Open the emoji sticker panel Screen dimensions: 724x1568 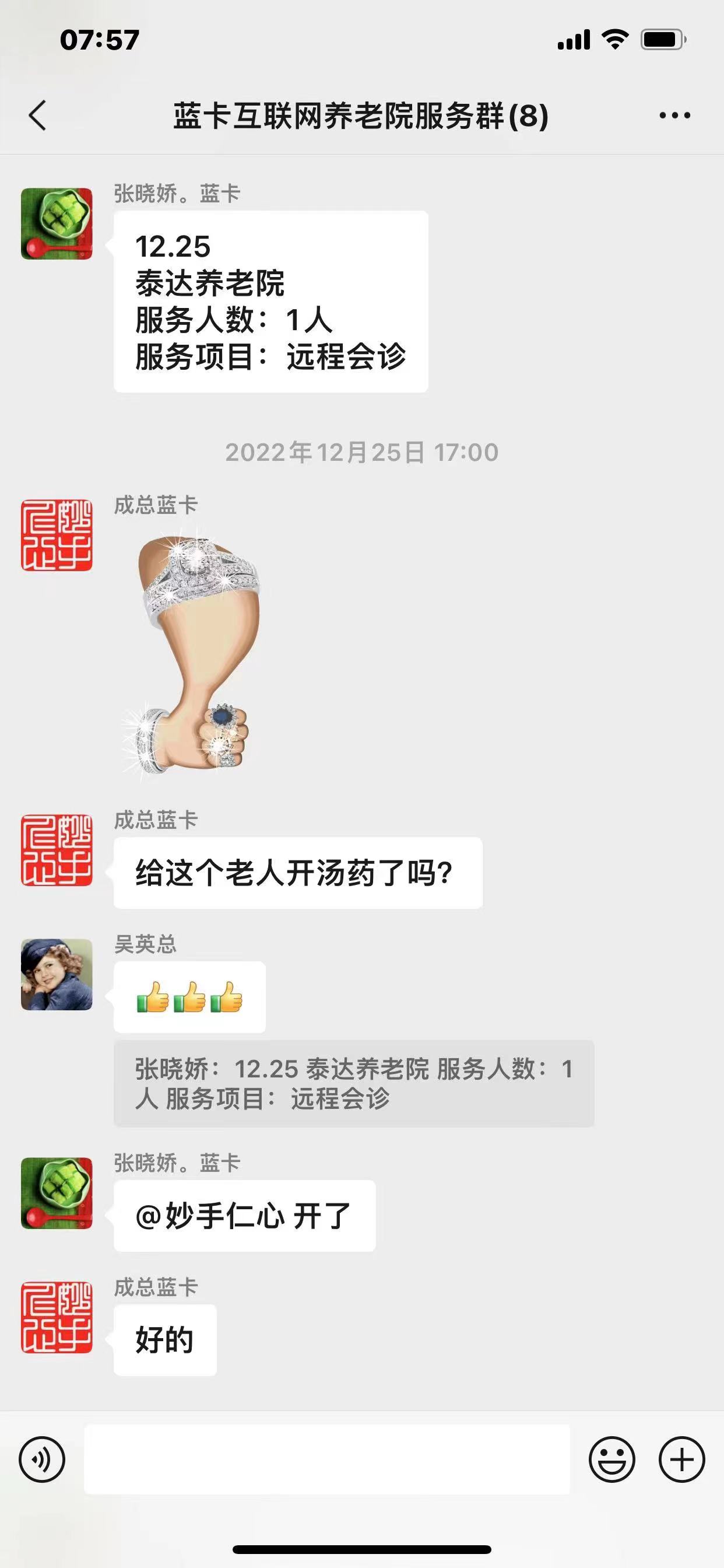tap(611, 1459)
